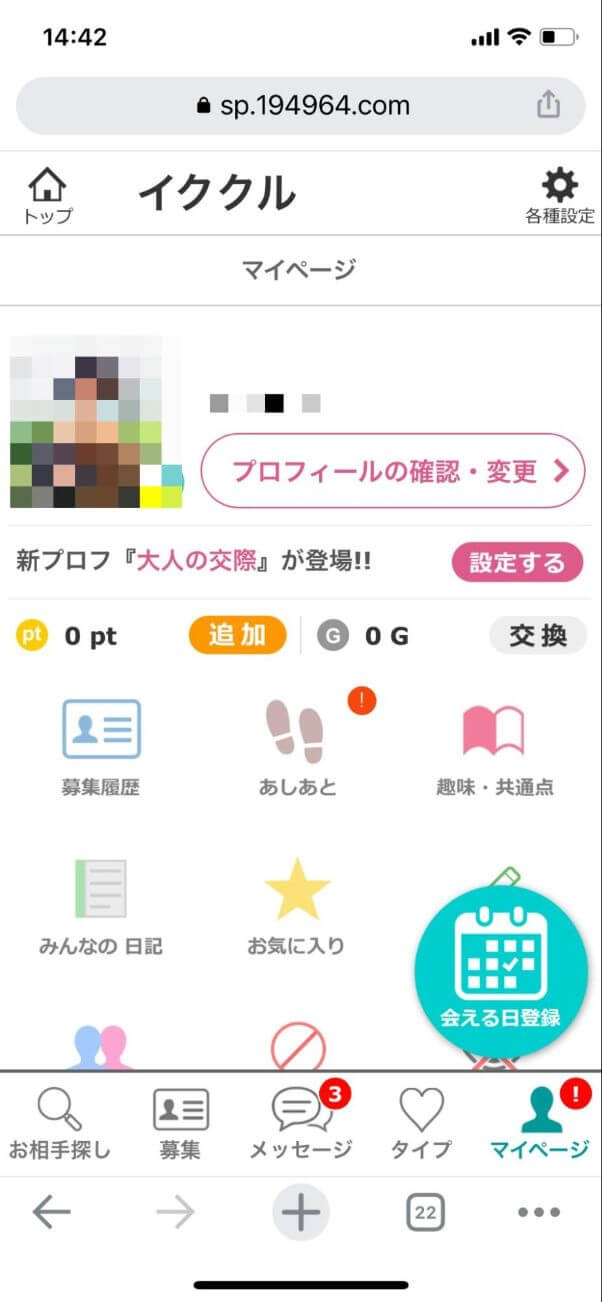The height and width of the screenshot is (1302, 602).
Task: Open メッセージ tab
Action: (300, 1123)
